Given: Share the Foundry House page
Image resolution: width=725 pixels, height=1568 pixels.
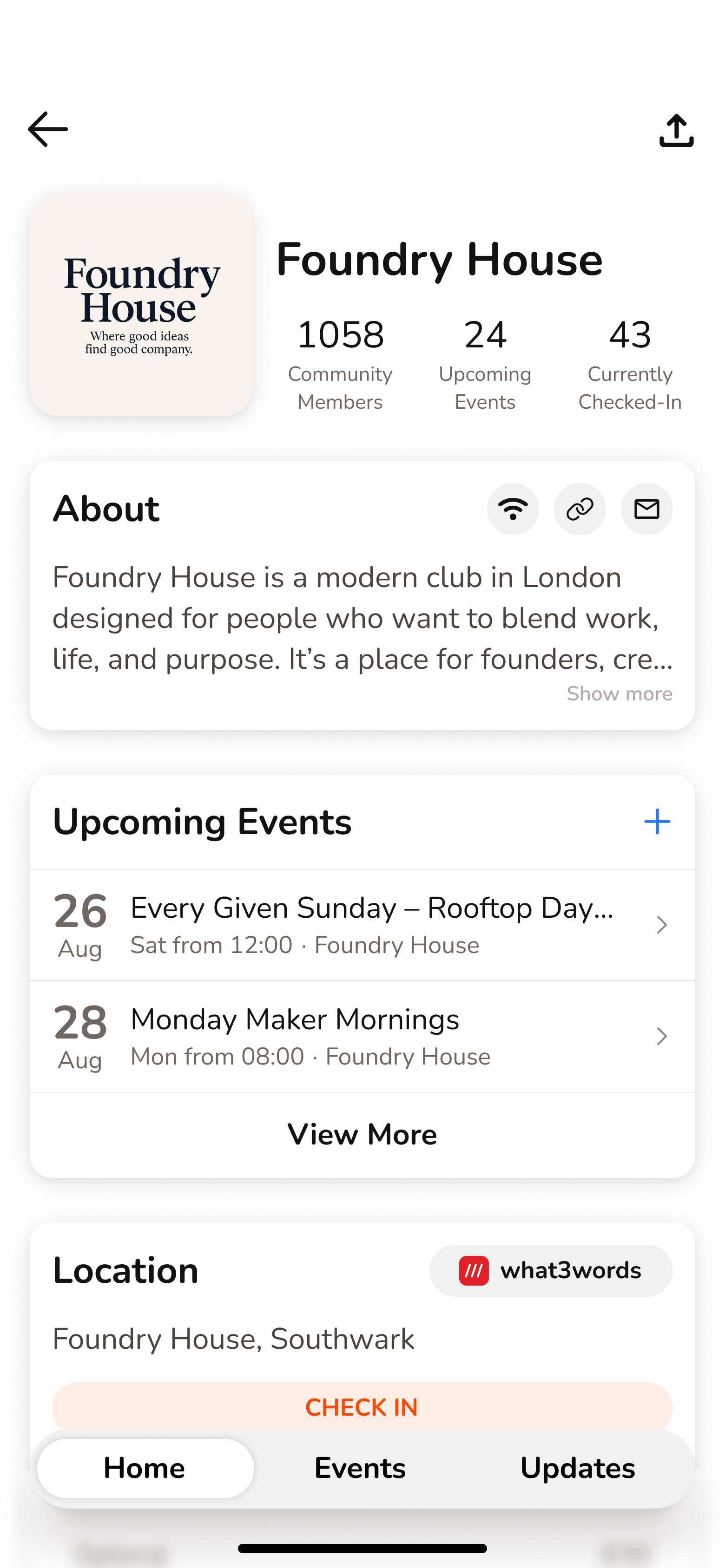Looking at the screenshot, I should coord(676,130).
